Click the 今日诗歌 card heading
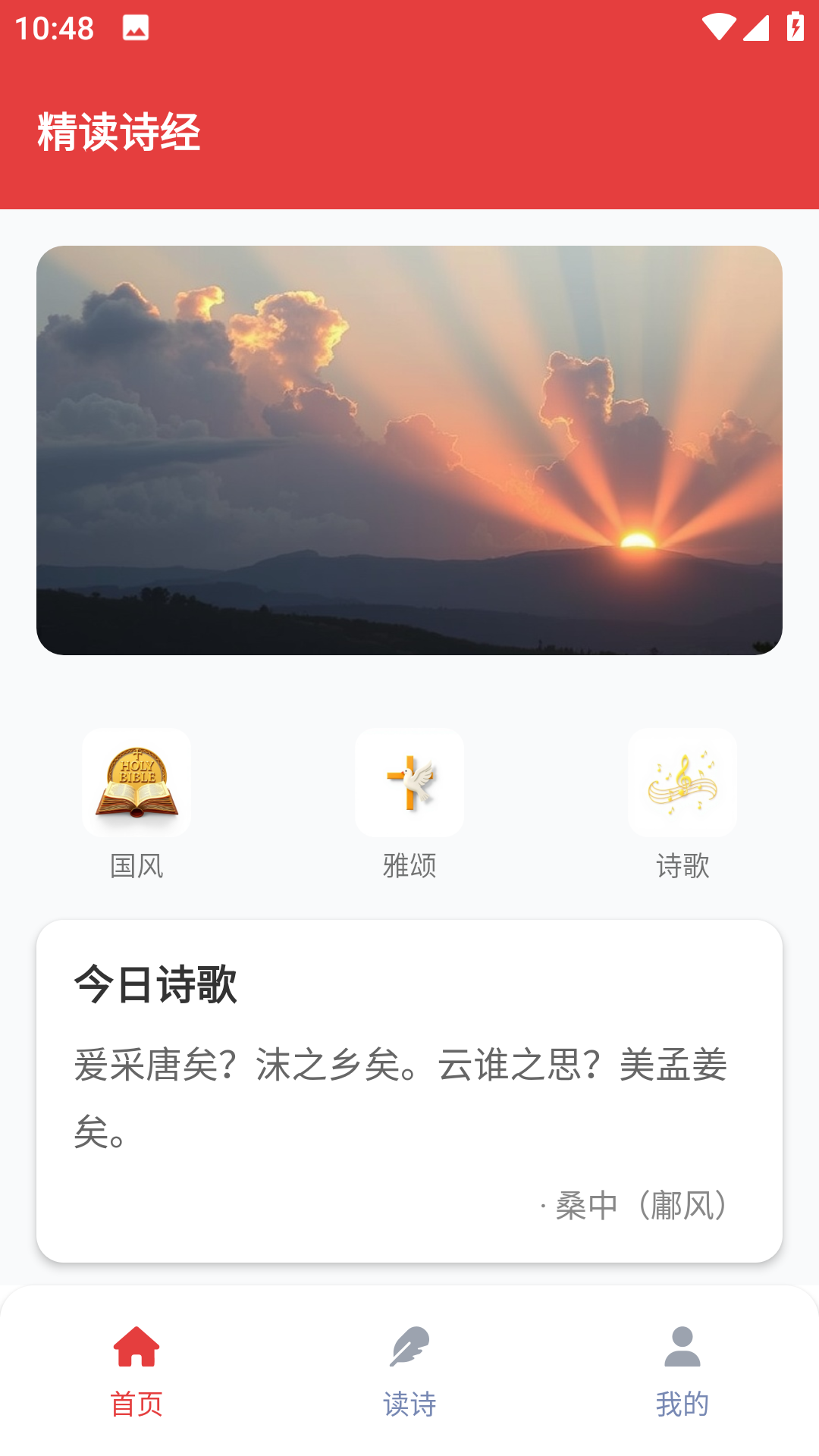This screenshot has width=819, height=1456. tap(155, 985)
